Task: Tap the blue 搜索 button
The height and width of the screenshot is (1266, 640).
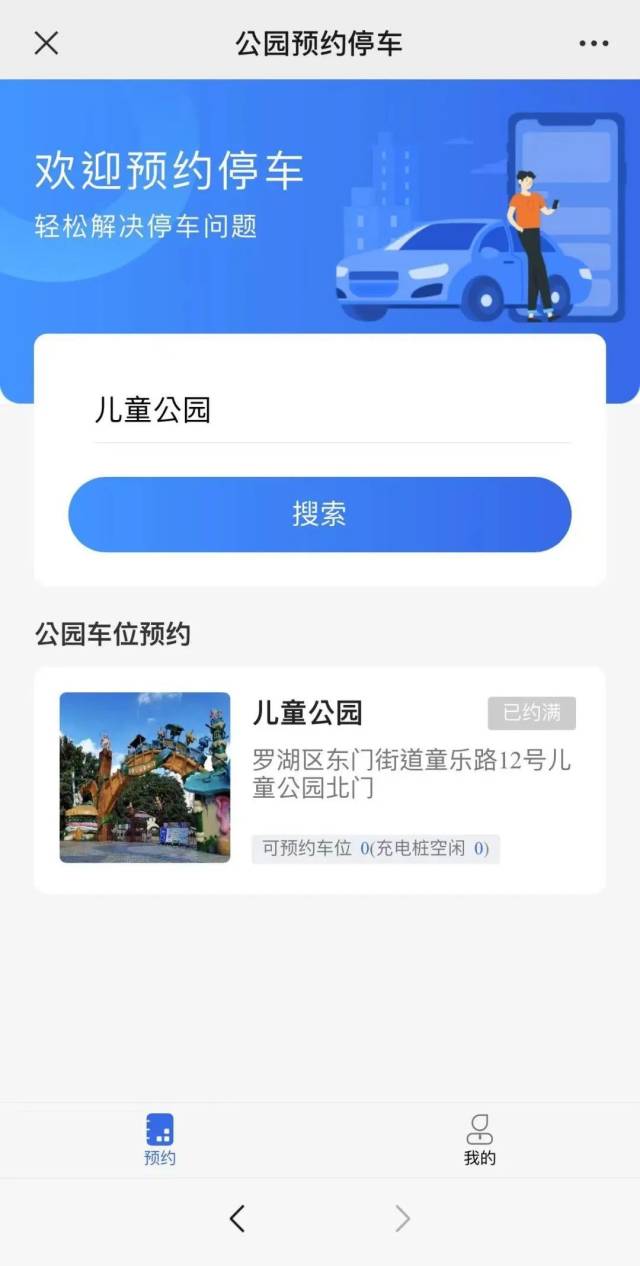Action: click(x=319, y=514)
